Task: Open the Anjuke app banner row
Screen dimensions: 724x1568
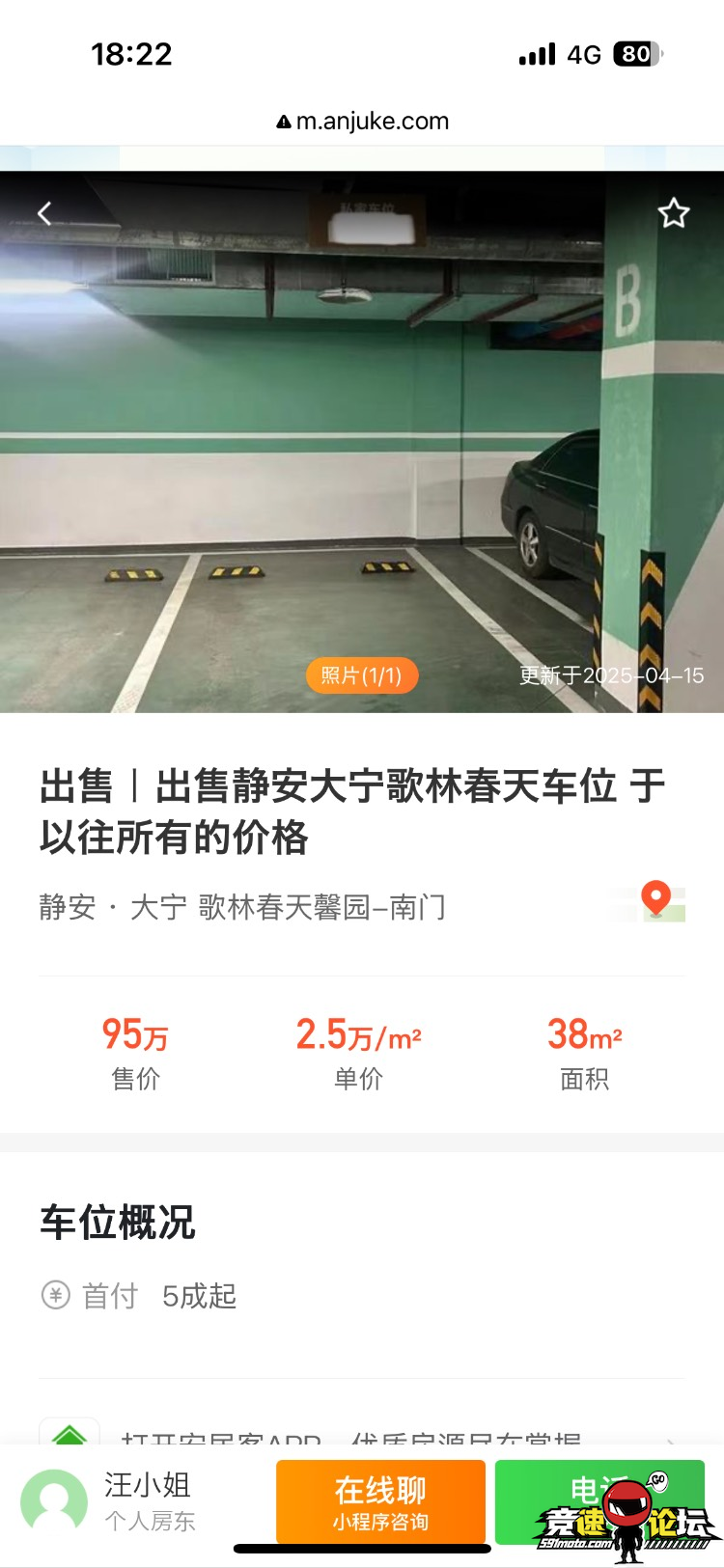Action: [362, 1434]
